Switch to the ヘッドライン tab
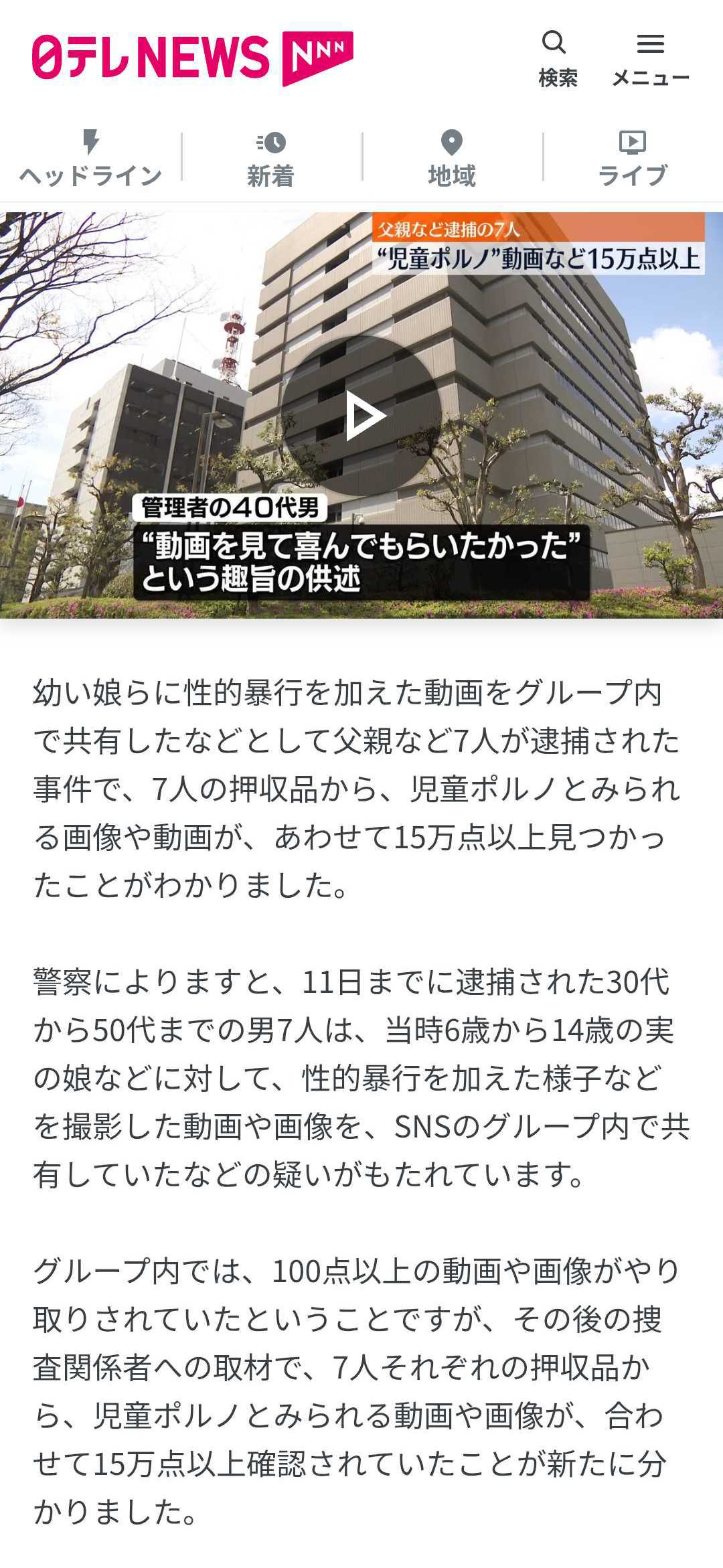The width and height of the screenshot is (723, 1568). tap(90, 158)
